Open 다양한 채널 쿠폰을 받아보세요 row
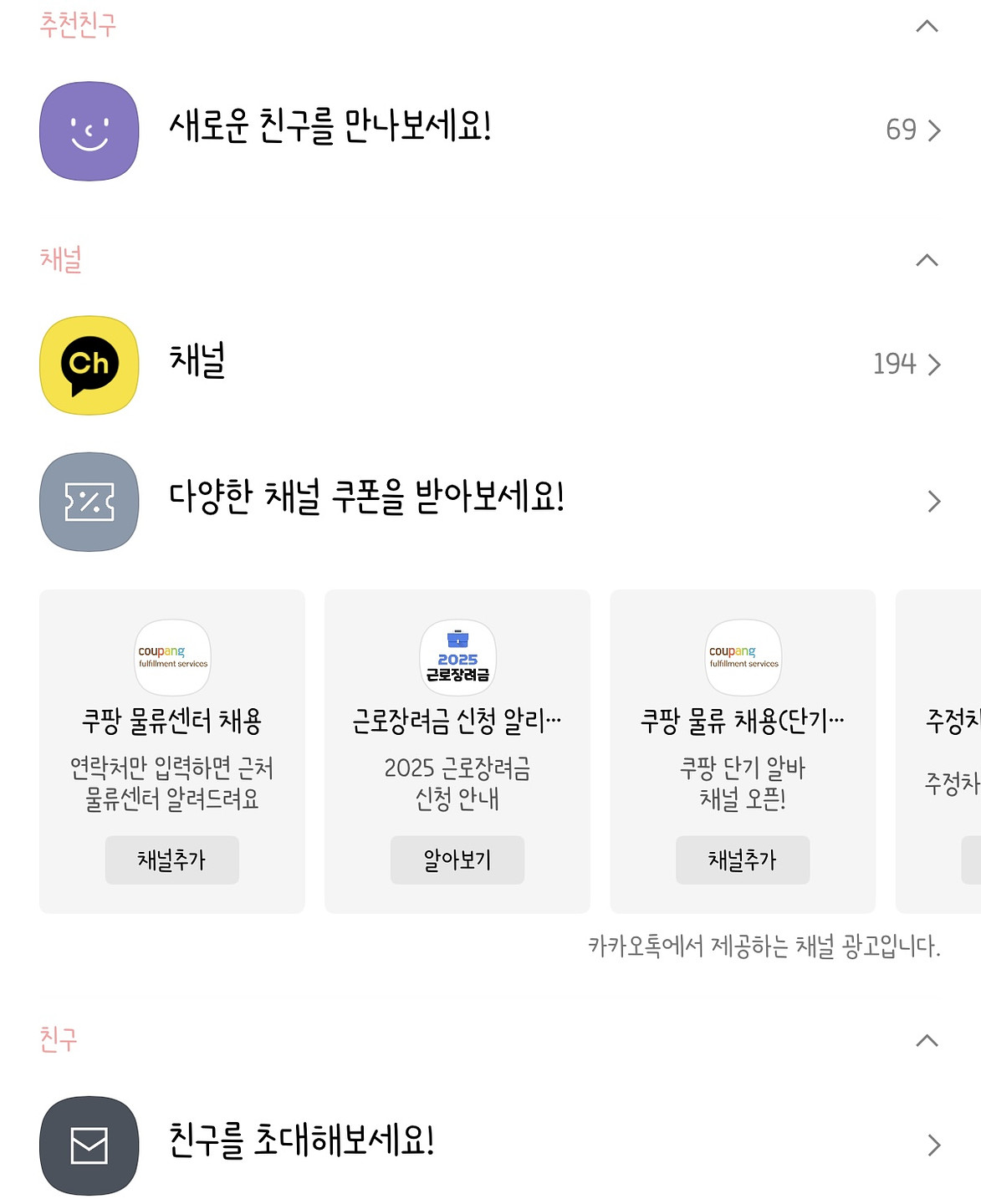 point(490,501)
